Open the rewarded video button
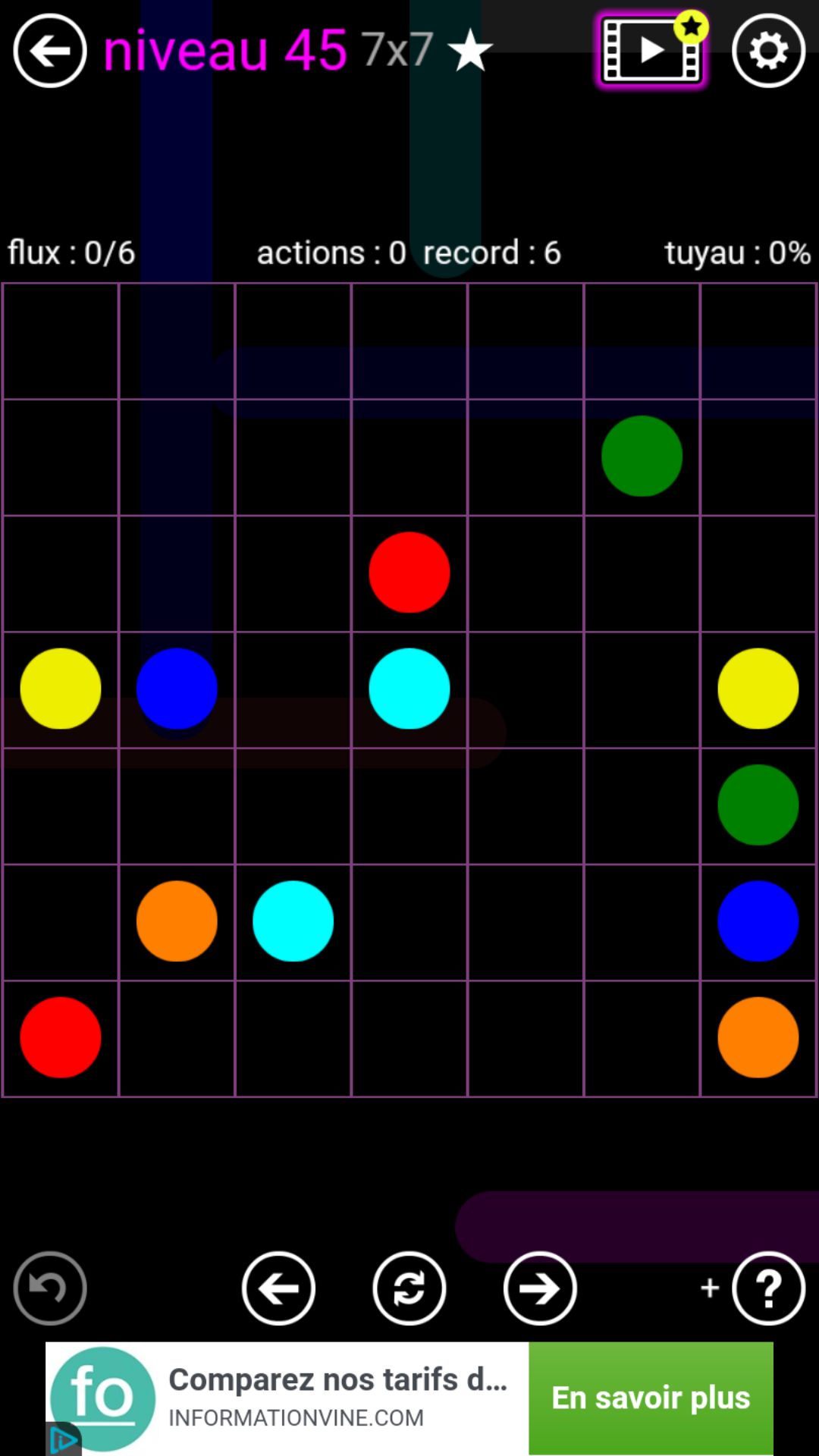The width and height of the screenshot is (819, 1456). (x=651, y=51)
